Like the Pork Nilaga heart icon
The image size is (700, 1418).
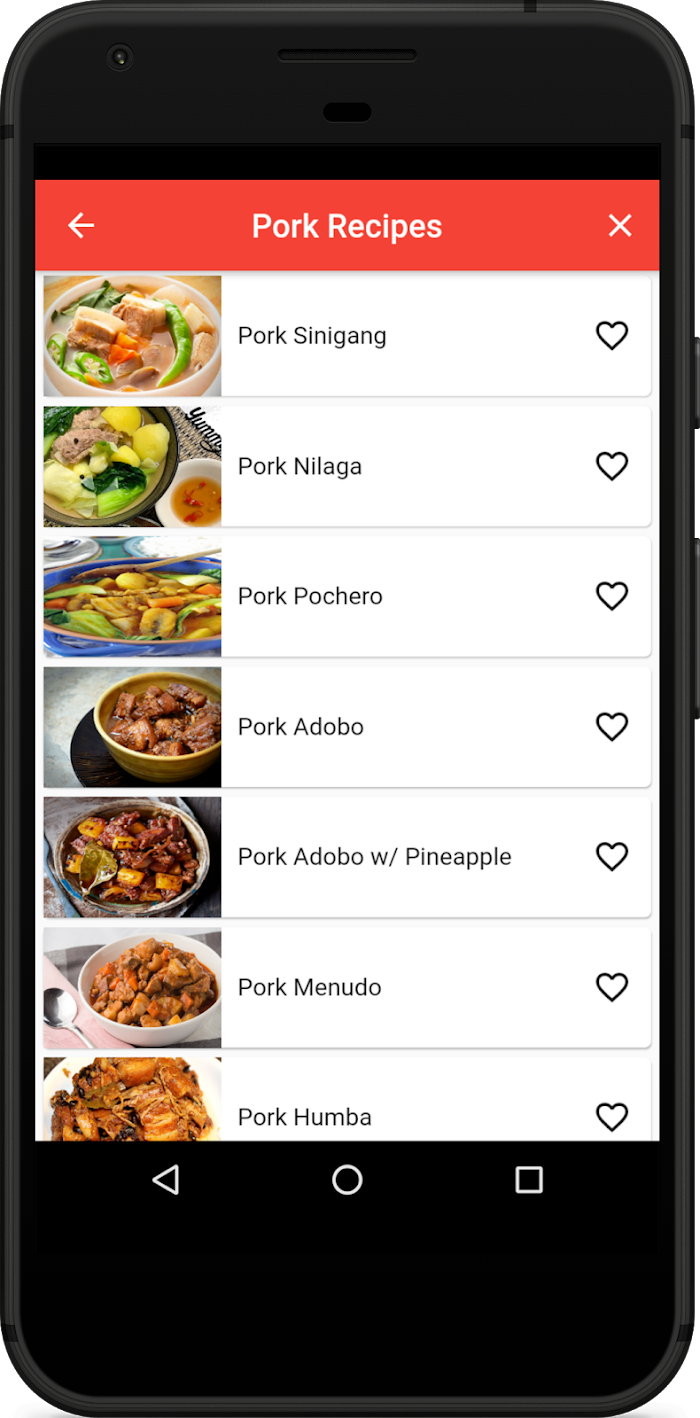pyautogui.click(x=612, y=466)
